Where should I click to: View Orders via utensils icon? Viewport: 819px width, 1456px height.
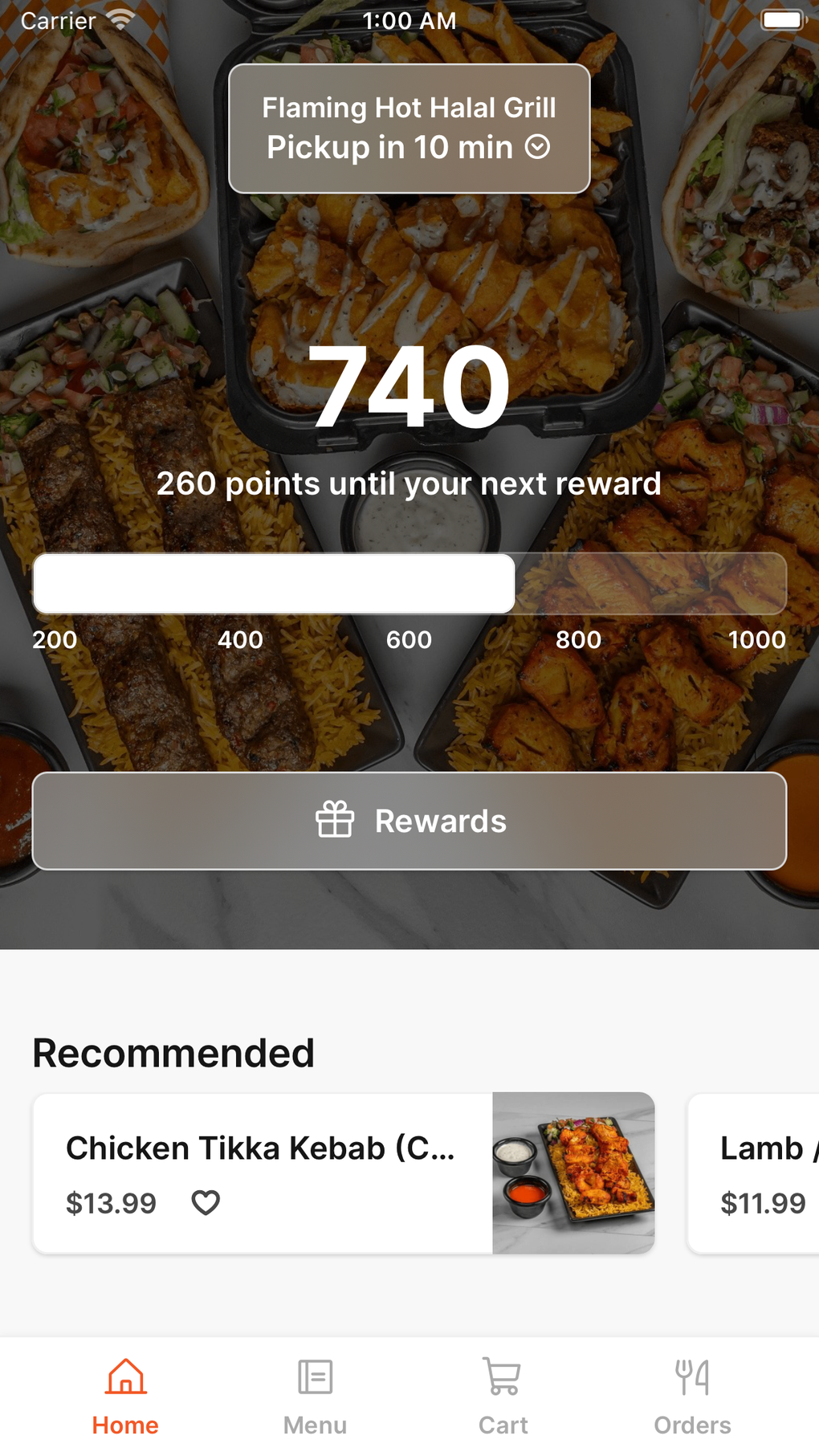692,1375
